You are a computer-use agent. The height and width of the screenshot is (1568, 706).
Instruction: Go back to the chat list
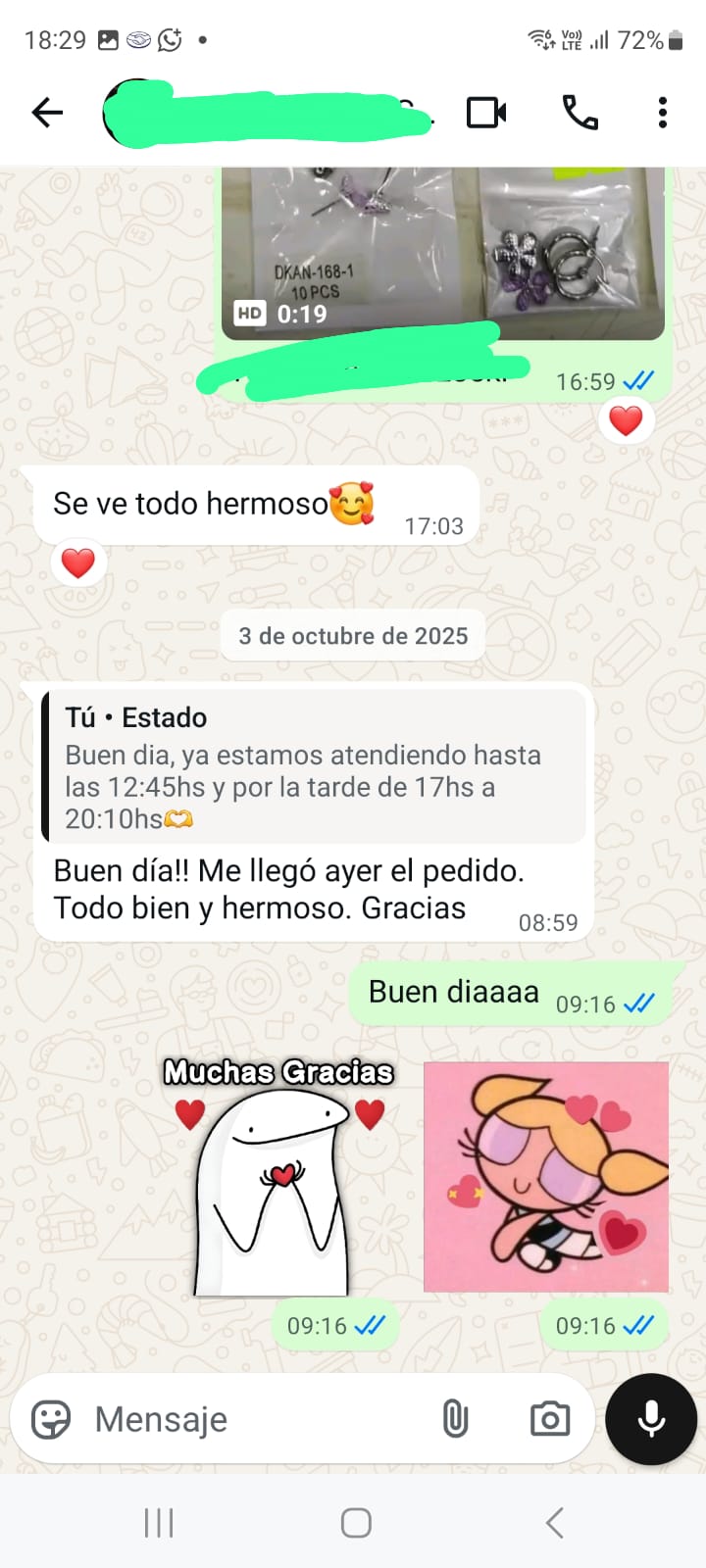pyautogui.click(x=47, y=113)
